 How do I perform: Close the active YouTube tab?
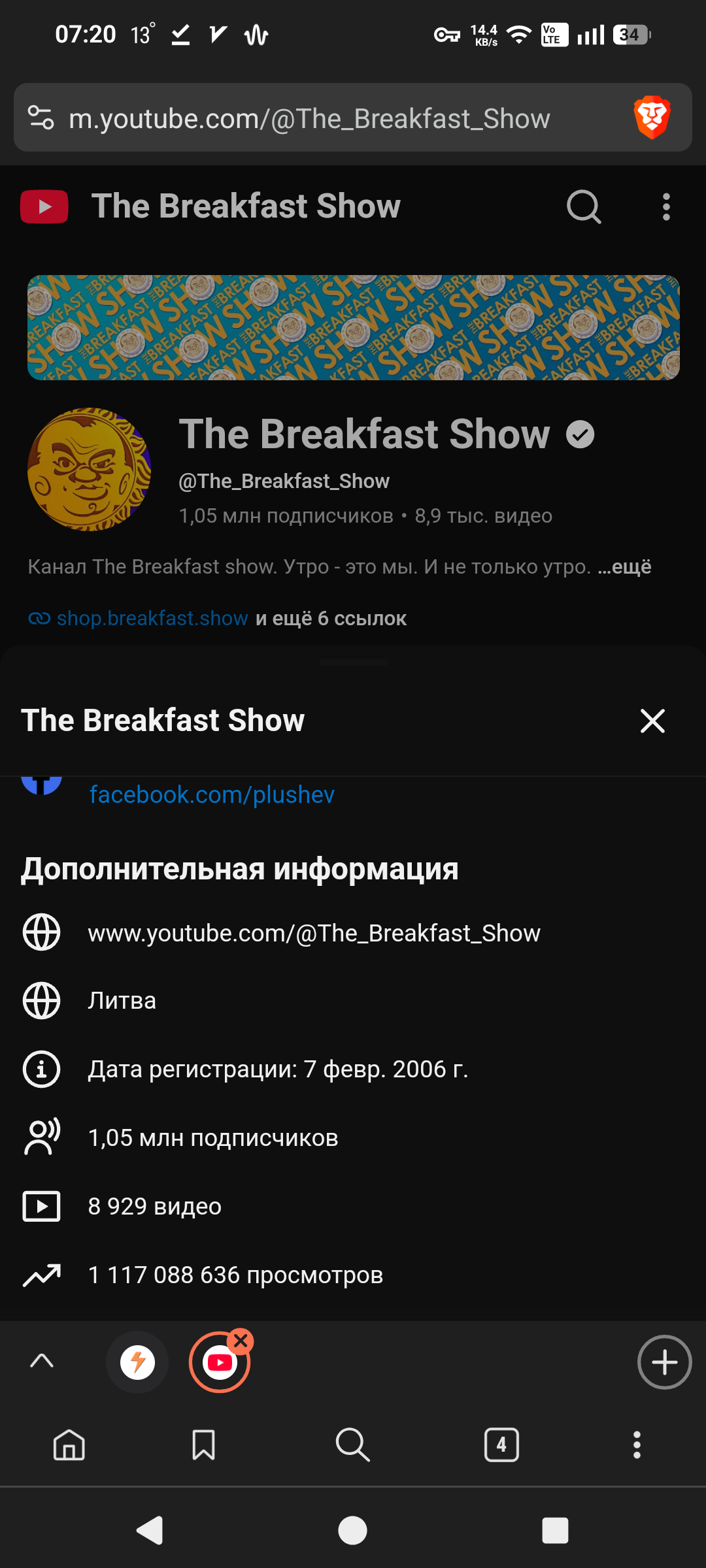click(241, 1341)
